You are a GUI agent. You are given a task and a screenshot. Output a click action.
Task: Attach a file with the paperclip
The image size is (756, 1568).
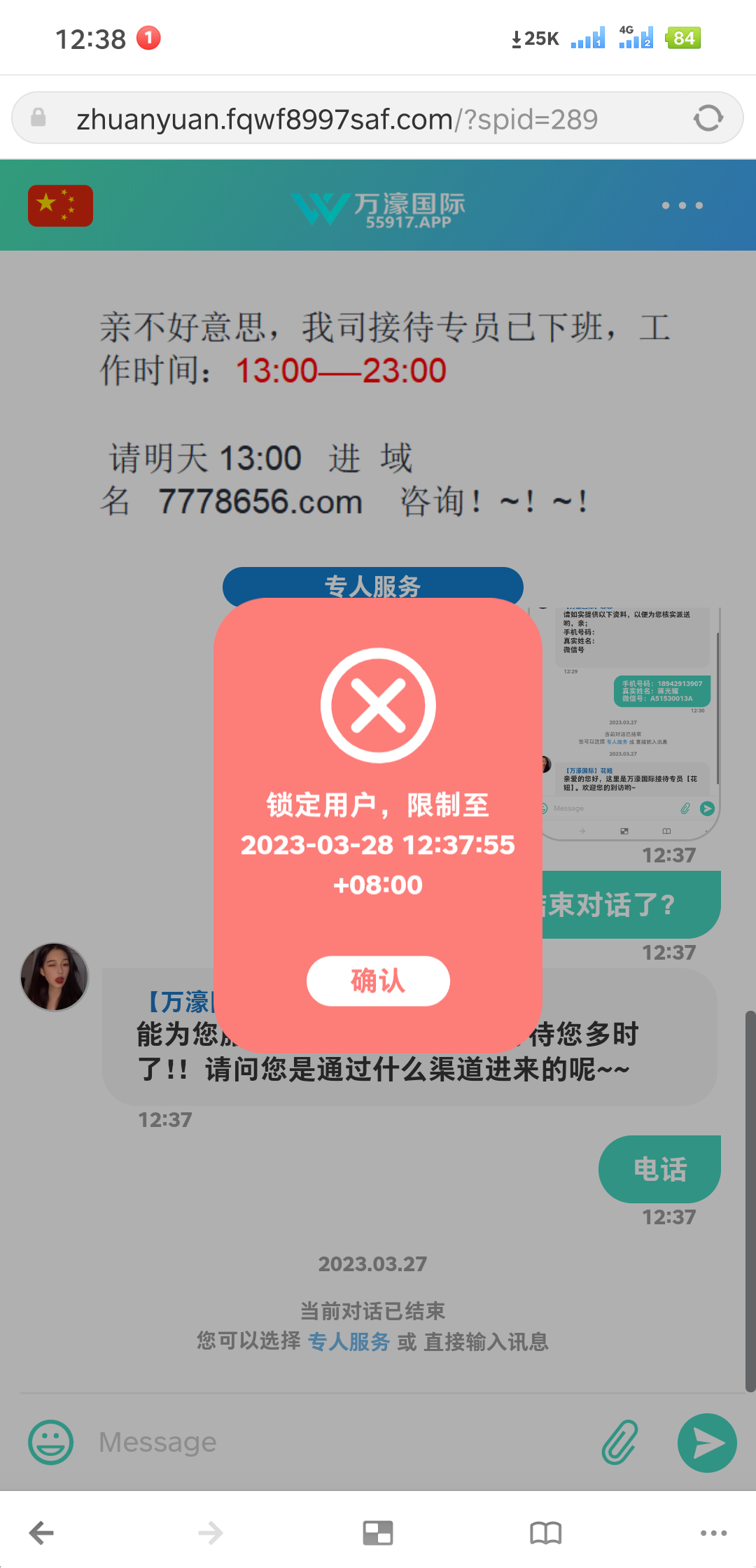[620, 1442]
